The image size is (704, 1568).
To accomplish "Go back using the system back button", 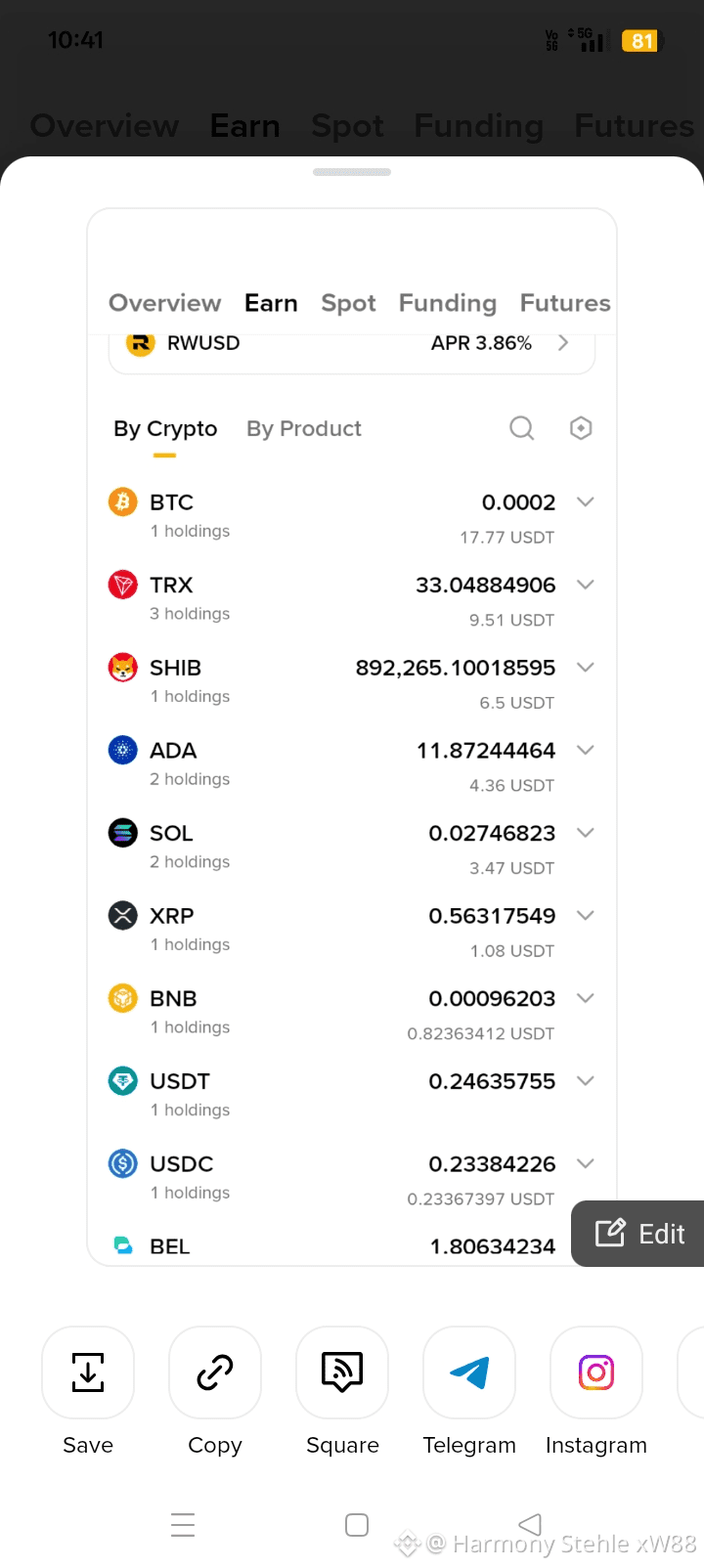I will click(x=530, y=1524).
